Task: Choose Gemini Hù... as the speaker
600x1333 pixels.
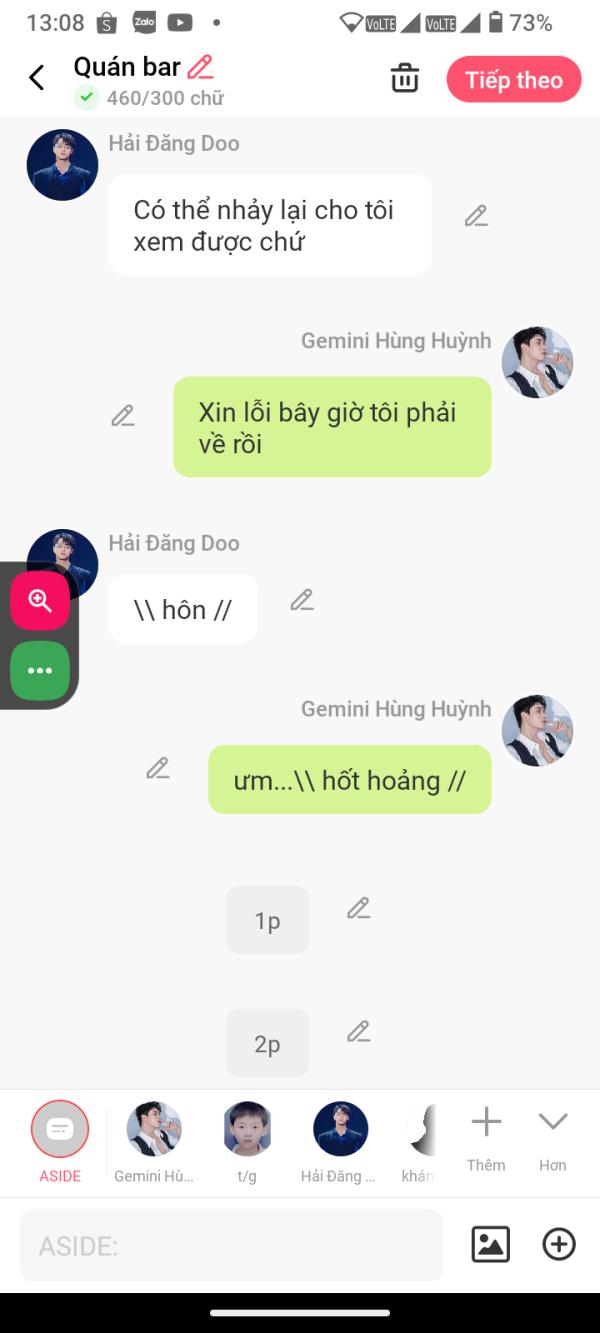Action: pos(154,1142)
